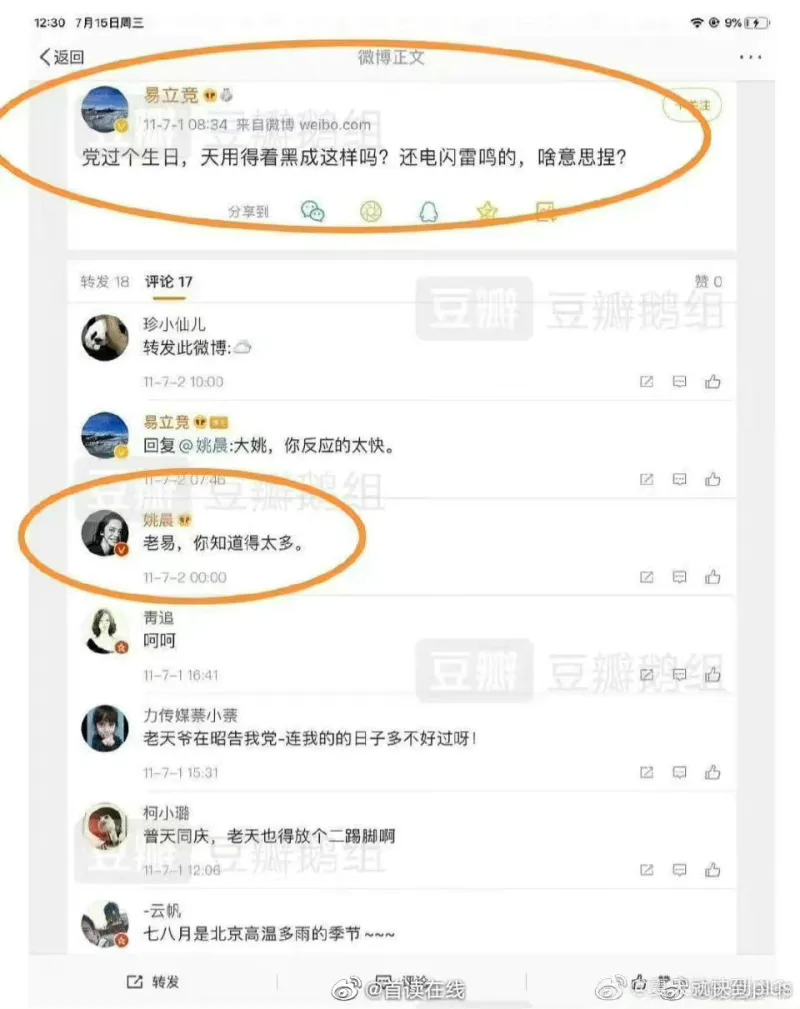Share the post to QQ
This screenshot has width=800, height=1009.
point(428,211)
